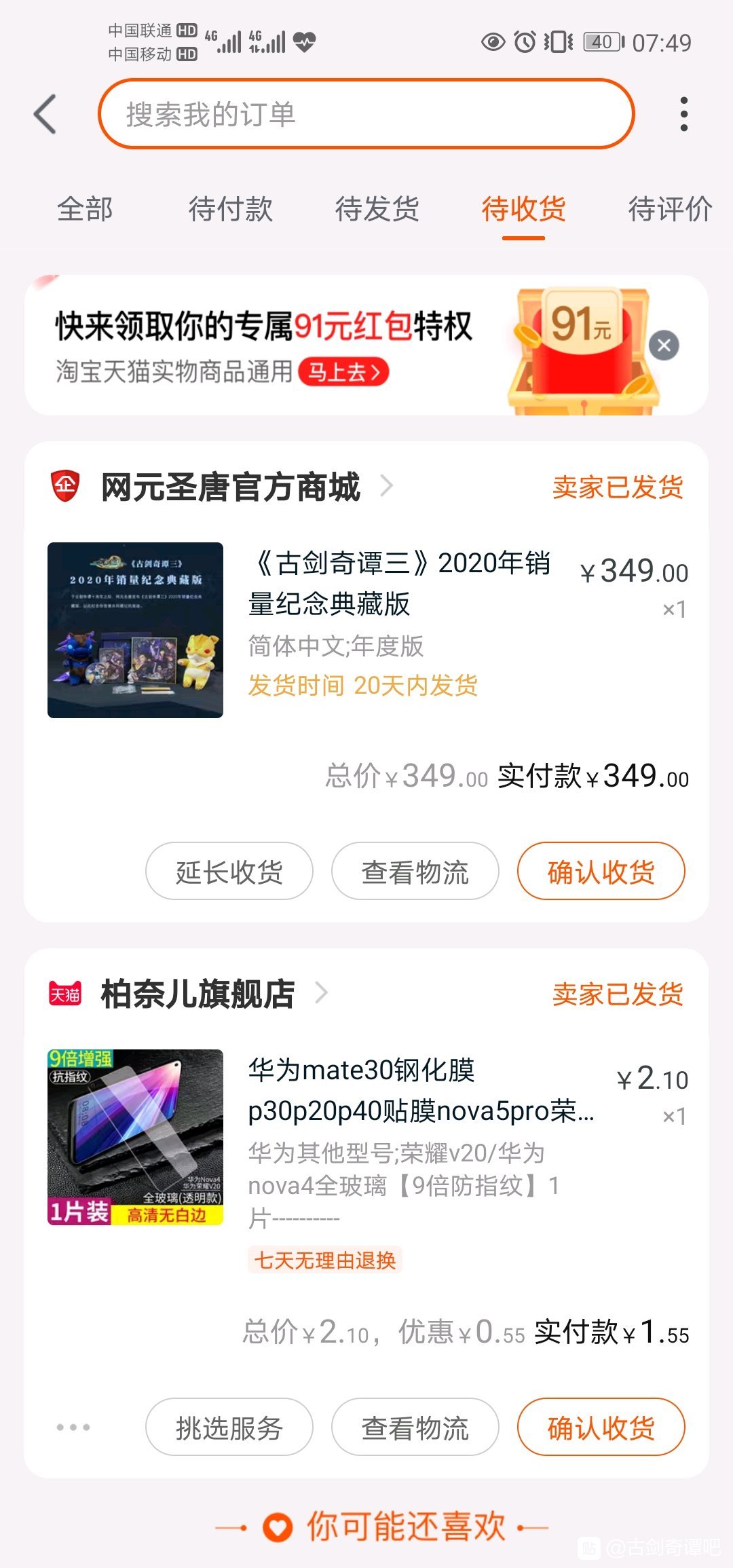Dismiss the 91元红包 banner

click(664, 346)
